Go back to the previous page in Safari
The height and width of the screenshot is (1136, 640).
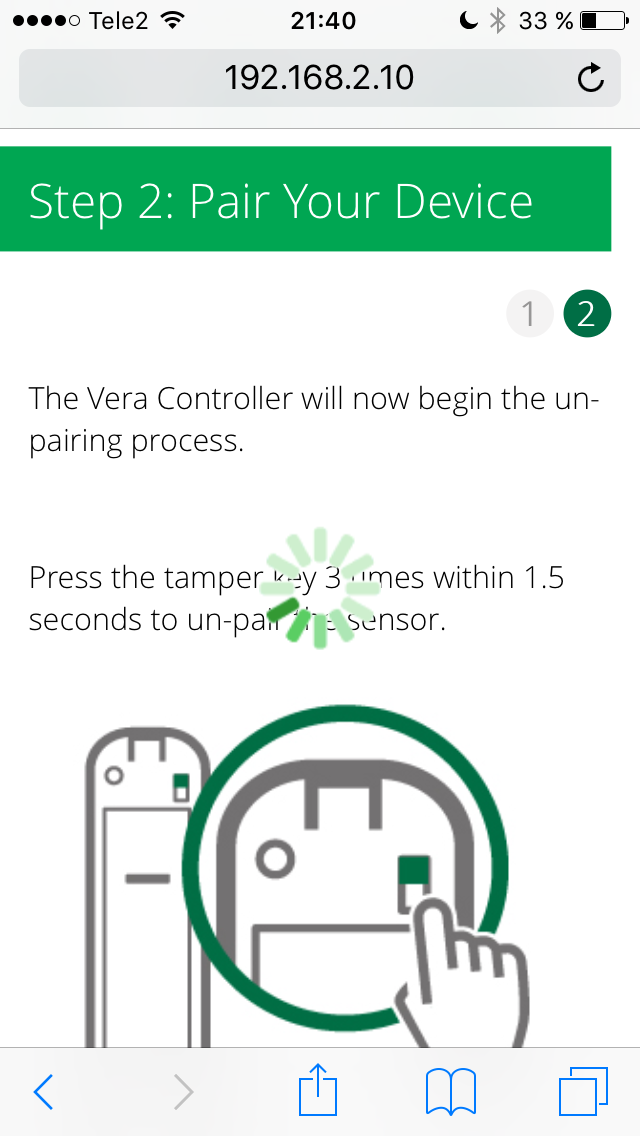click(x=43, y=1091)
